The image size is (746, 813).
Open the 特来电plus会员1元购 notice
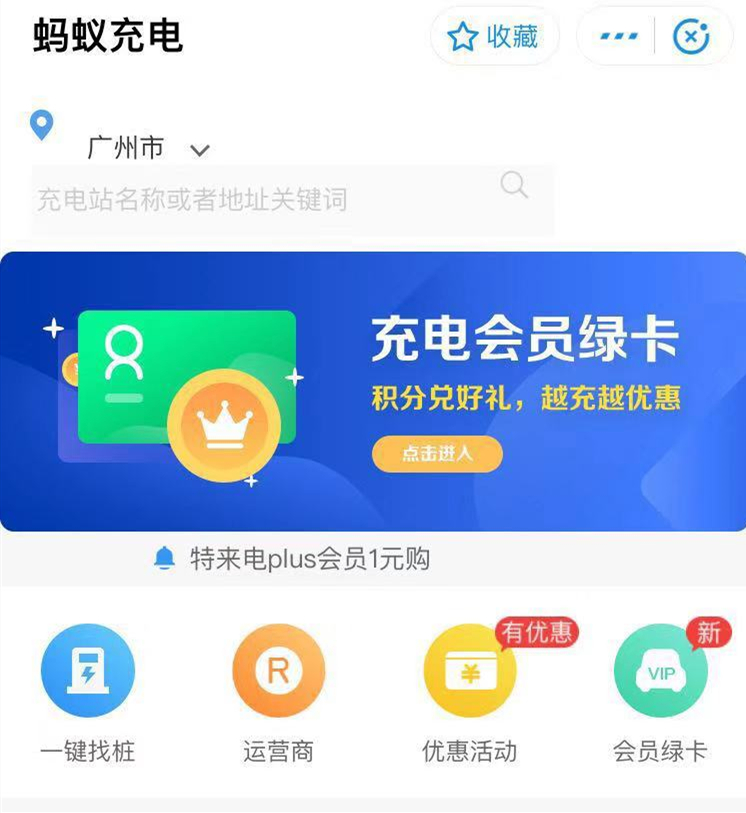308,559
